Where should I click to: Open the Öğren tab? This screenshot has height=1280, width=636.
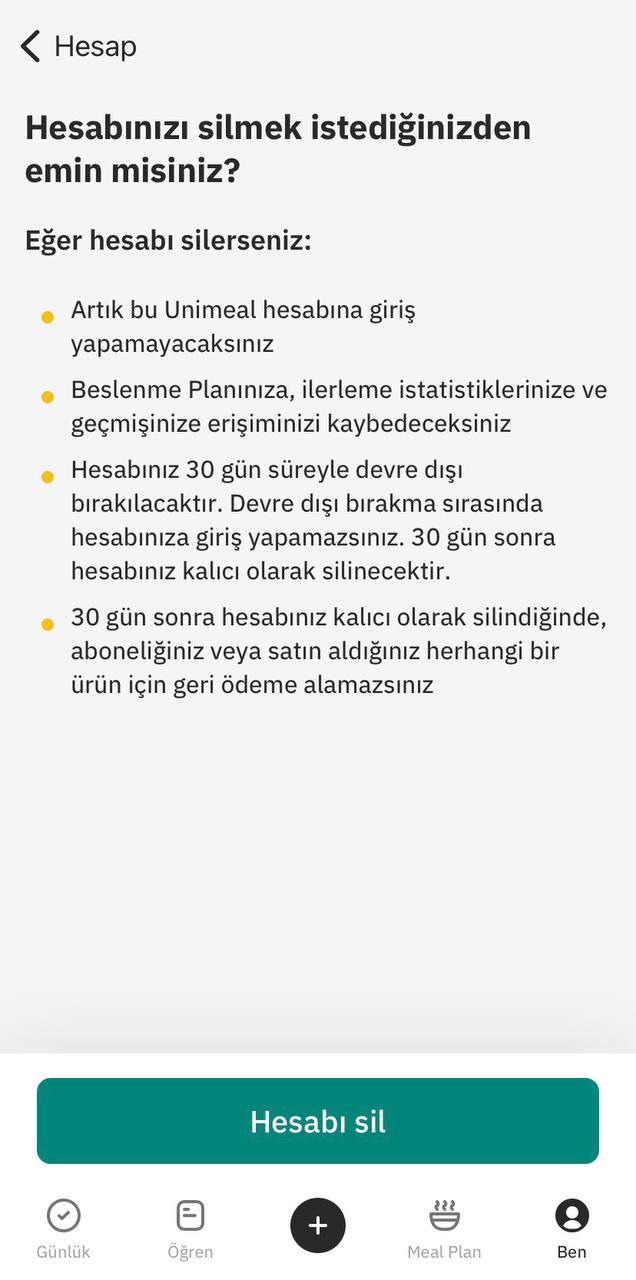click(x=190, y=1229)
